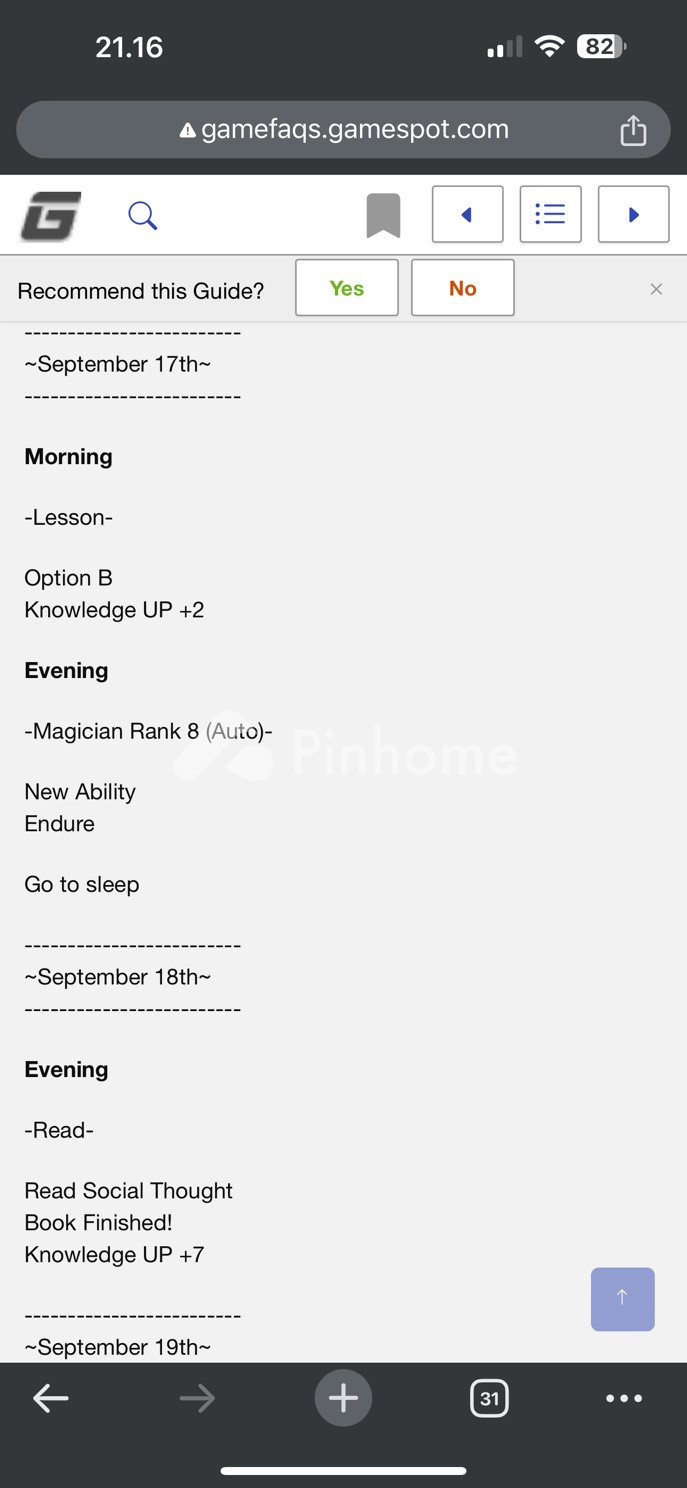Image resolution: width=687 pixels, height=1488 pixels.
Task: Navigate back in the browser
Action: (x=51, y=1398)
